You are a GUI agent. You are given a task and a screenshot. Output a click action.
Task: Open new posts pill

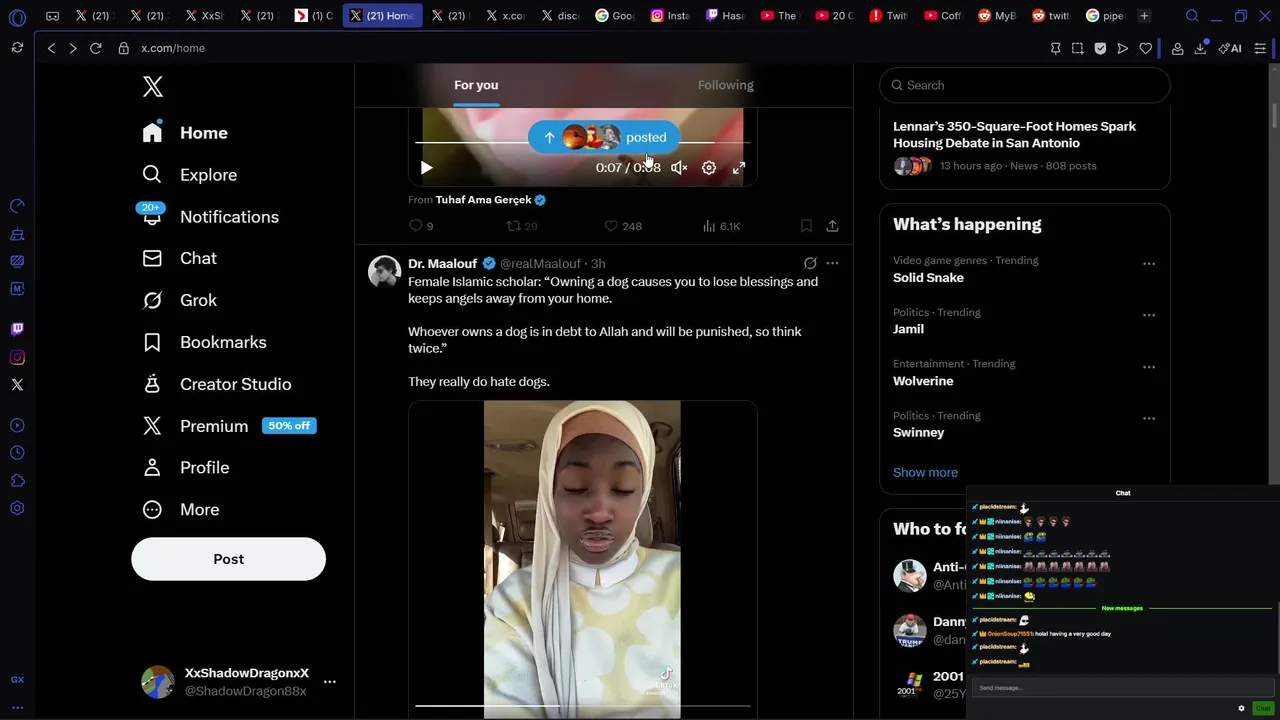tap(603, 137)
